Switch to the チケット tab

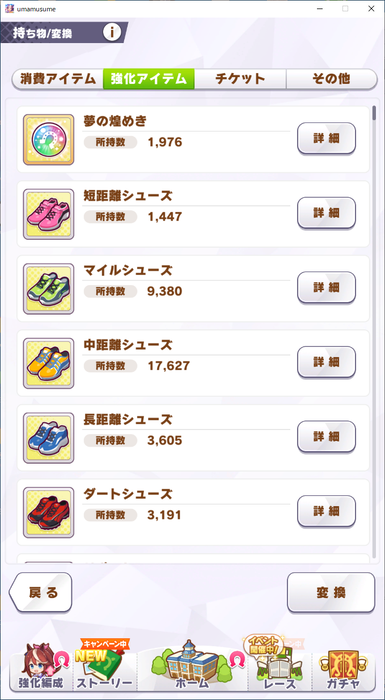[x=240, y=79]
